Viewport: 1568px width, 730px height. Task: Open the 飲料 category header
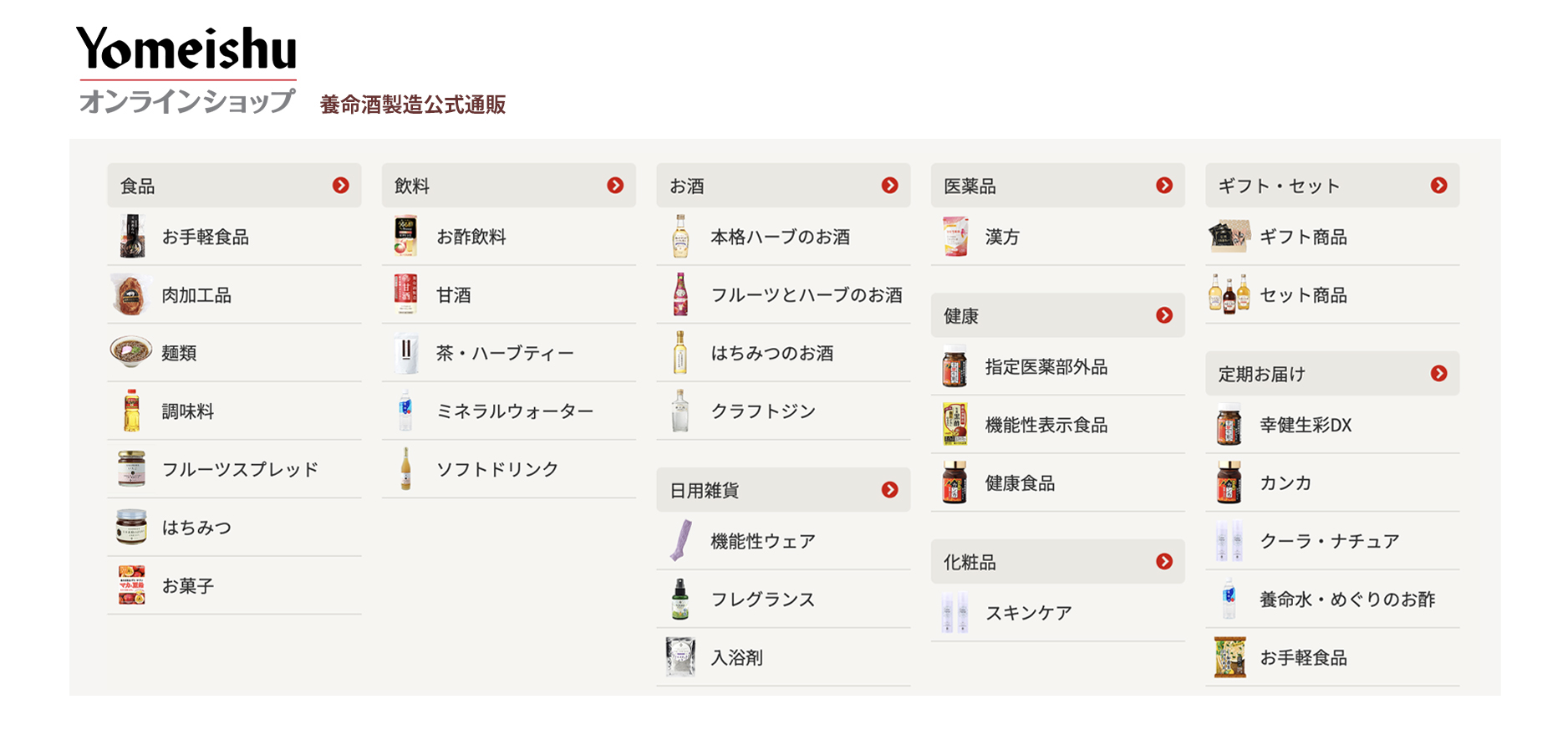pos(508,186)
